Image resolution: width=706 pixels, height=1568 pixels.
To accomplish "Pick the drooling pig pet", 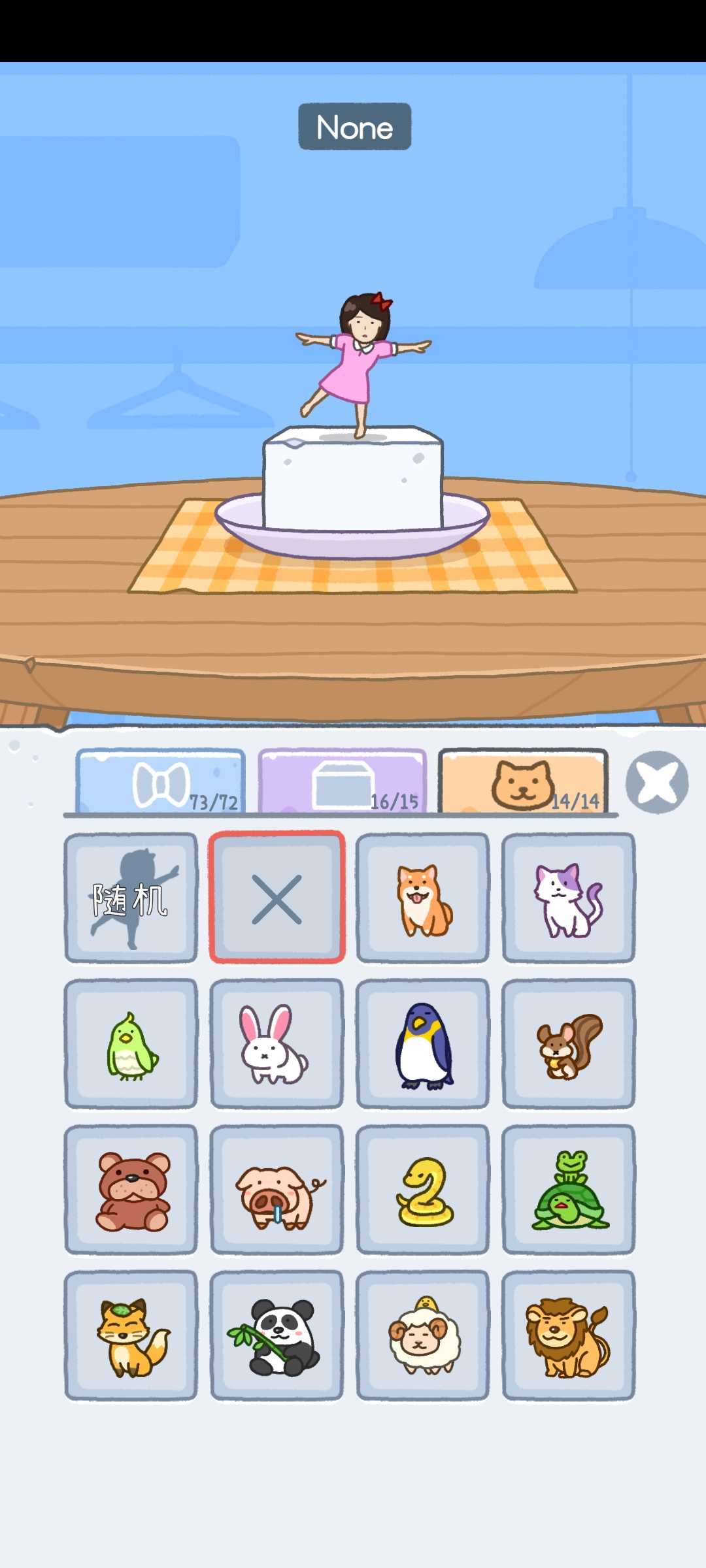I will click(x=277, y=1189).
